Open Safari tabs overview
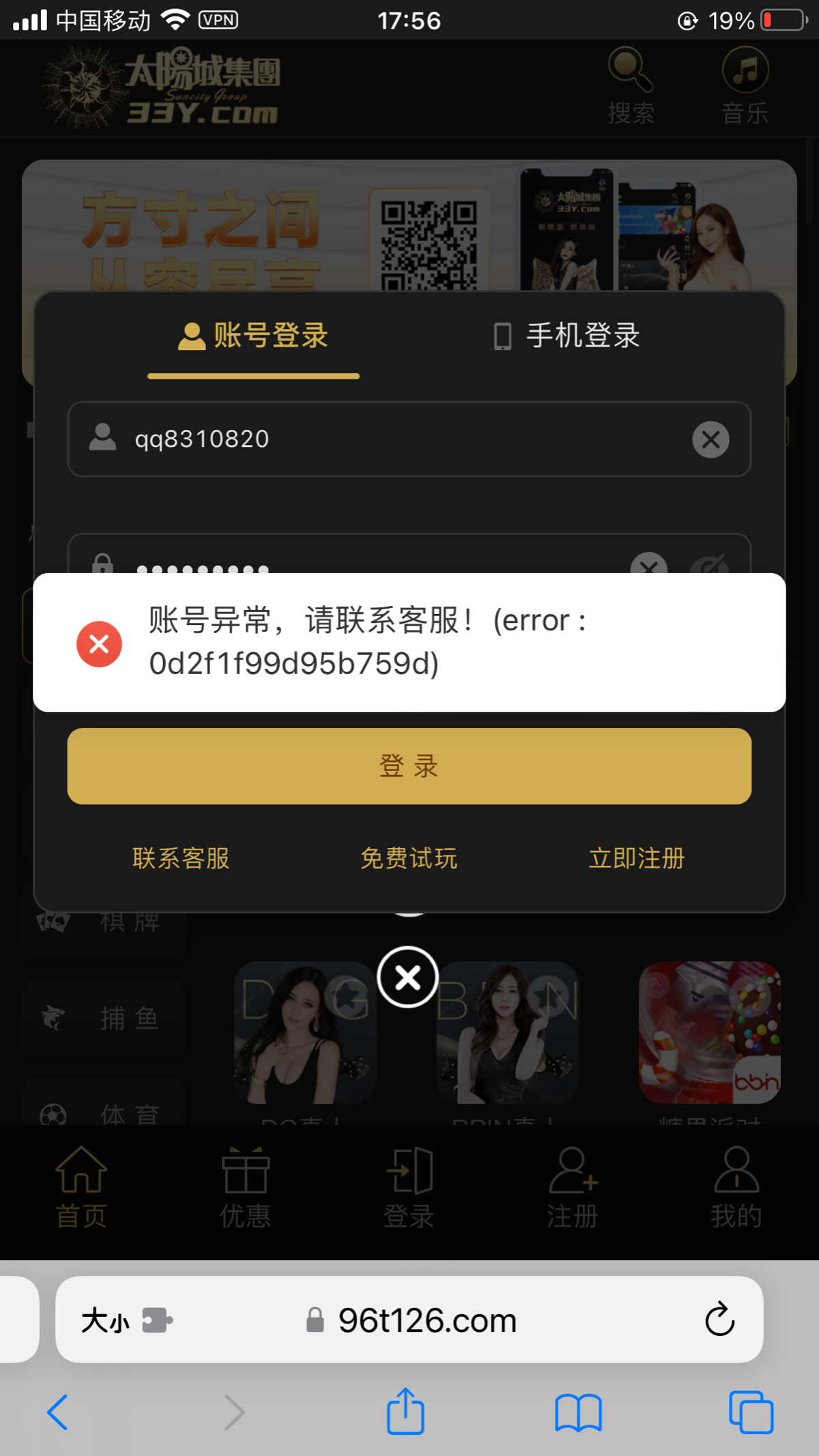This screenshot has height=1456, width=819. 751,1412
